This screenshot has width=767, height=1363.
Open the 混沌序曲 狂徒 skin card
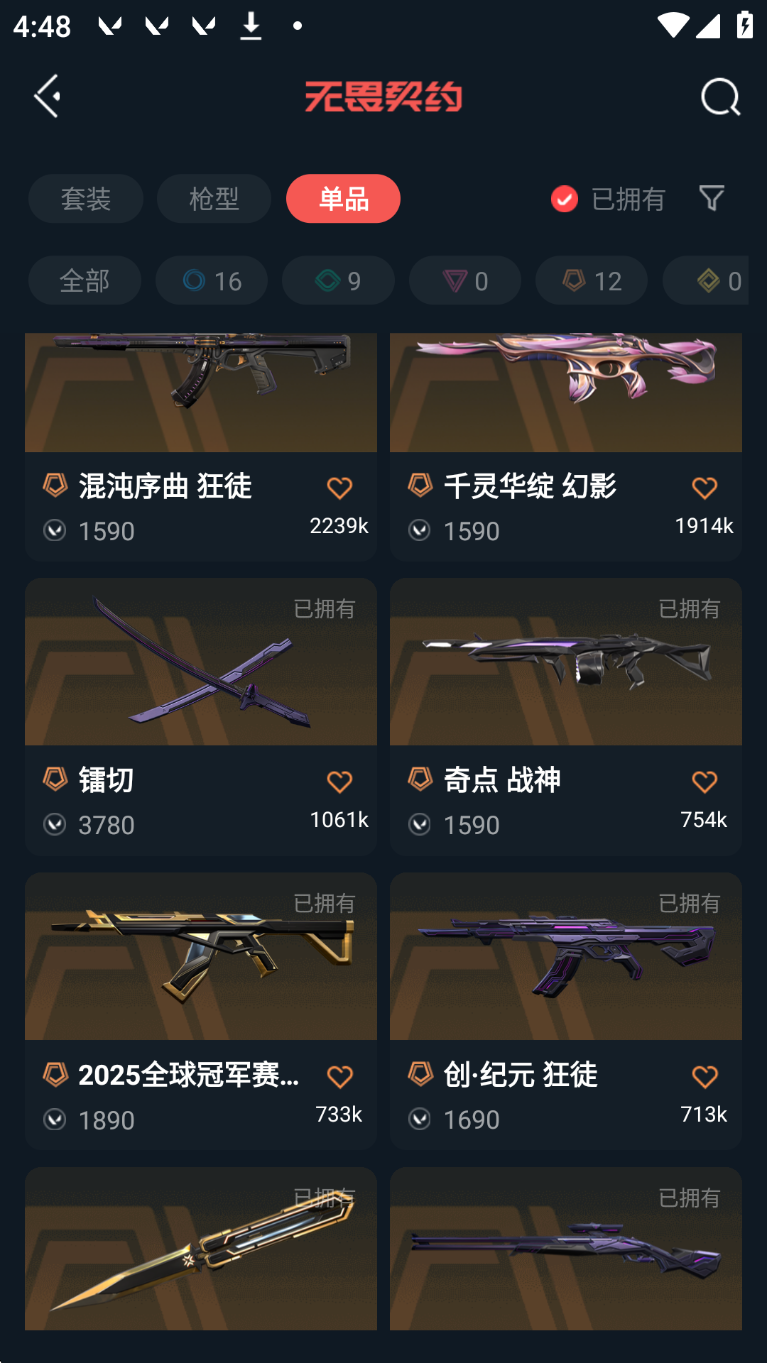coord(201,447)
